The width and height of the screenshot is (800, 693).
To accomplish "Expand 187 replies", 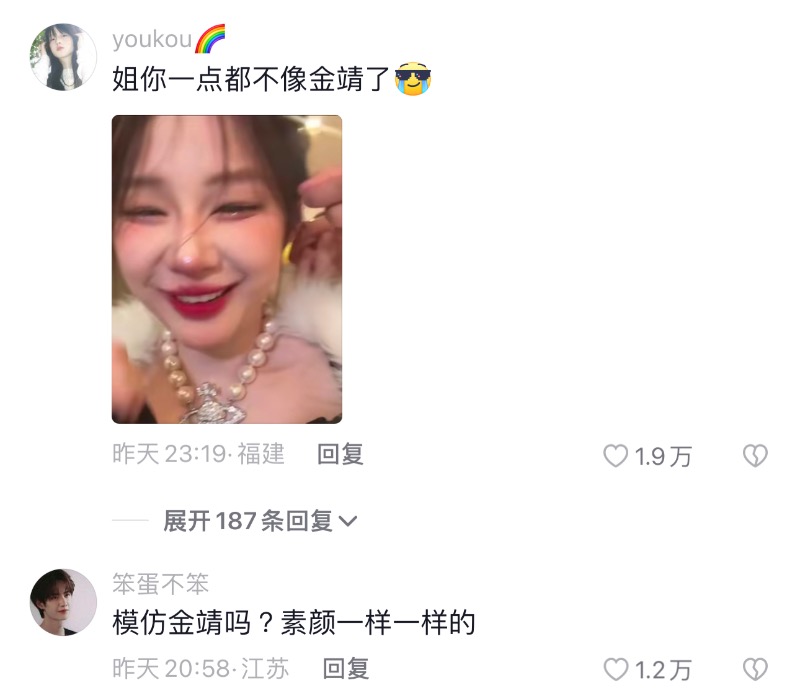I will point(260,521).
